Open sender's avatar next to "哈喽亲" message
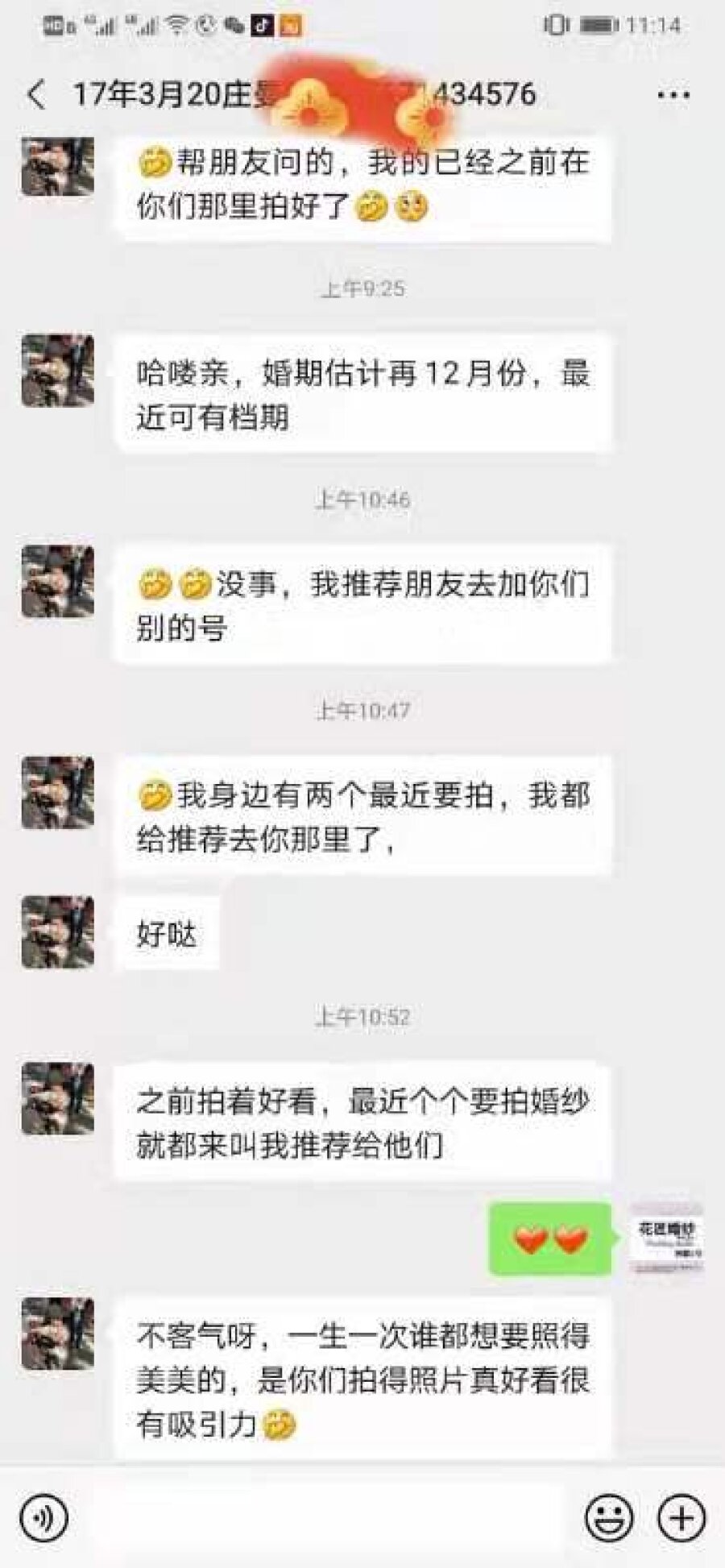725x1568 pixels. click(57, 371)
